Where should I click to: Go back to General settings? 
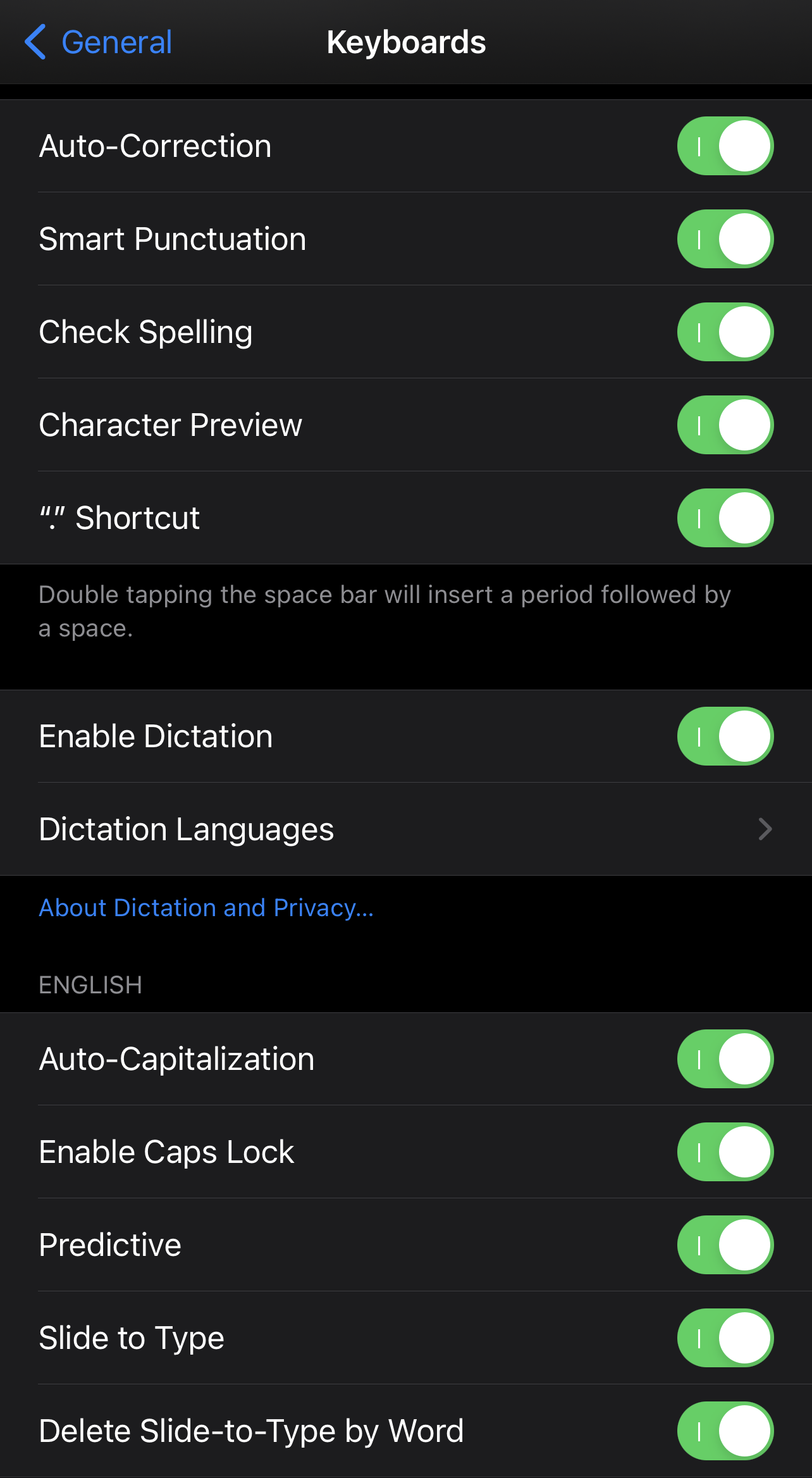coord(98,42)
